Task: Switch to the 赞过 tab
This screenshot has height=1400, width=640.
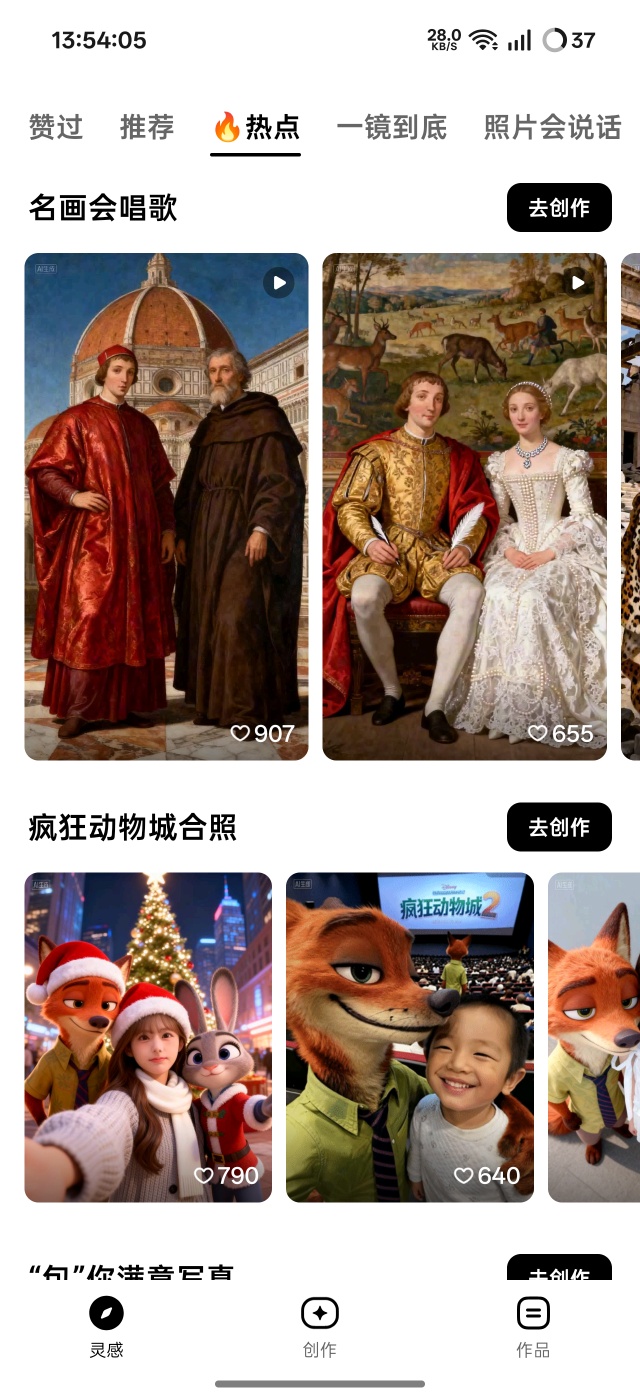Action: click(56, 127)
